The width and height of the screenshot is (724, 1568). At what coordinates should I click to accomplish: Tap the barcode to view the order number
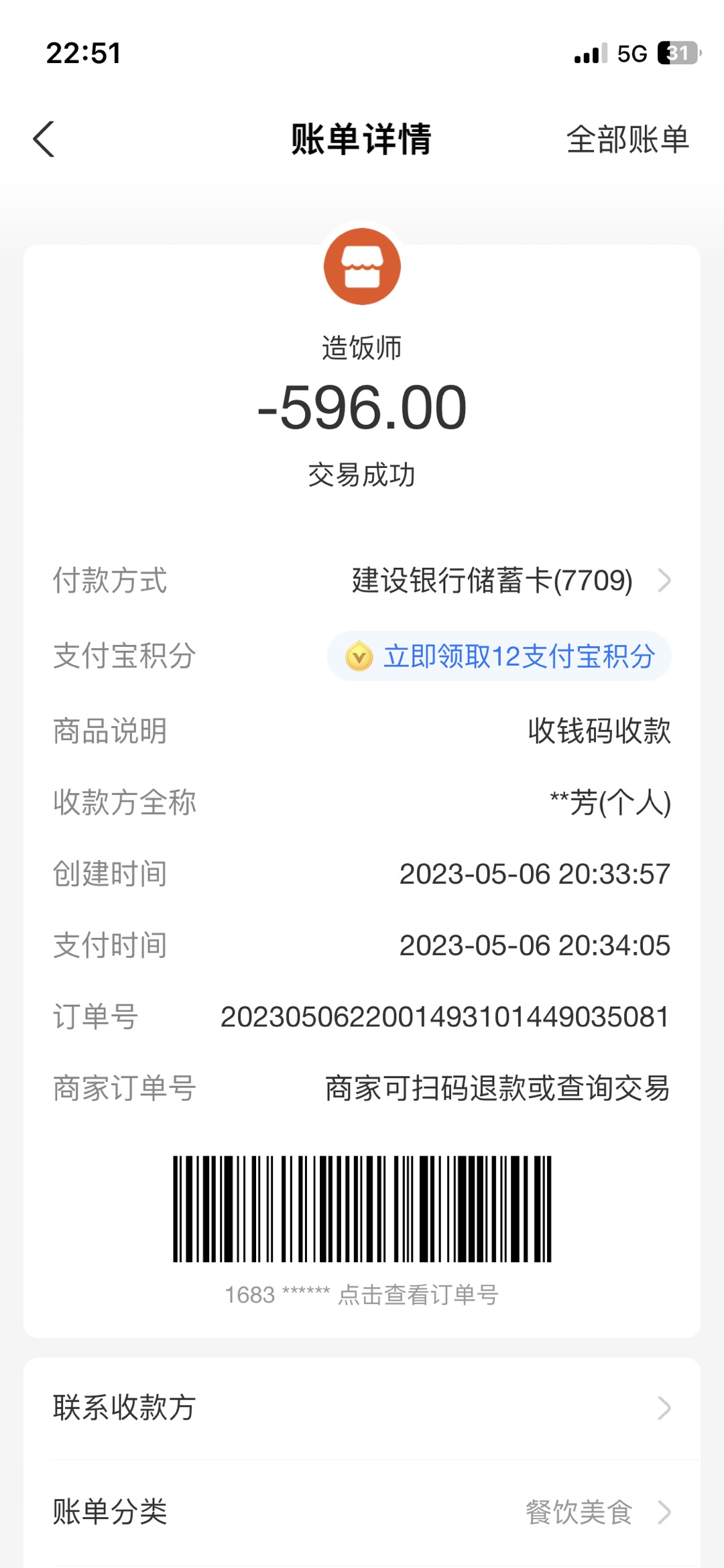click(362, 1209)
